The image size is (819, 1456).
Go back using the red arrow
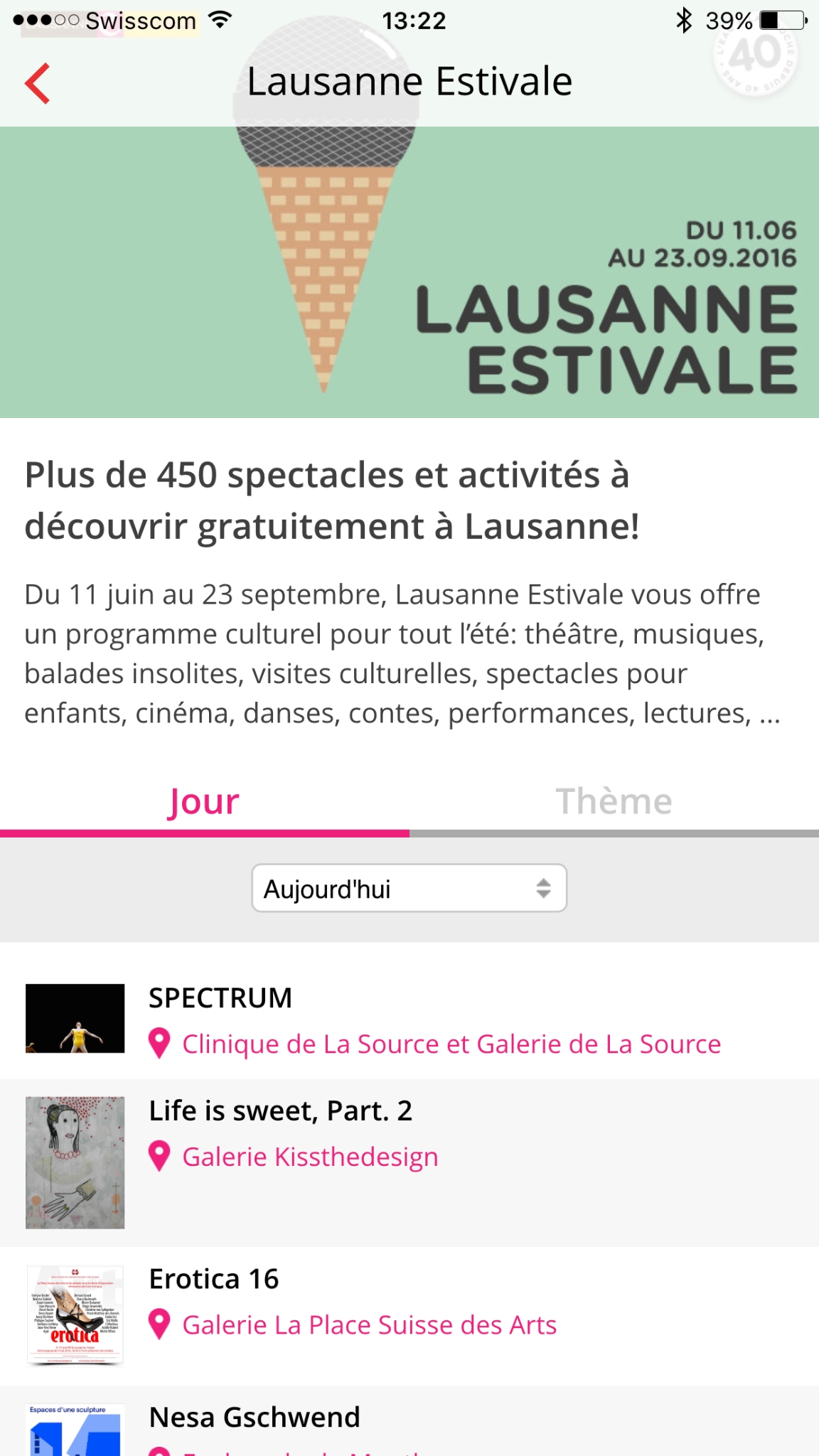tap(38, 83)
